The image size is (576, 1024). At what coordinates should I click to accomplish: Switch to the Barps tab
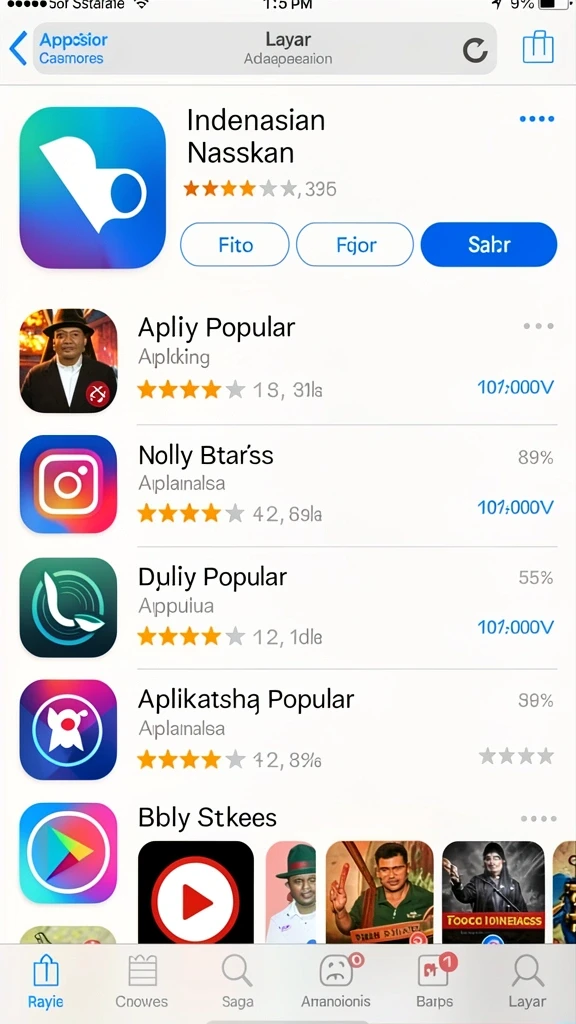(x=434, y=981)
